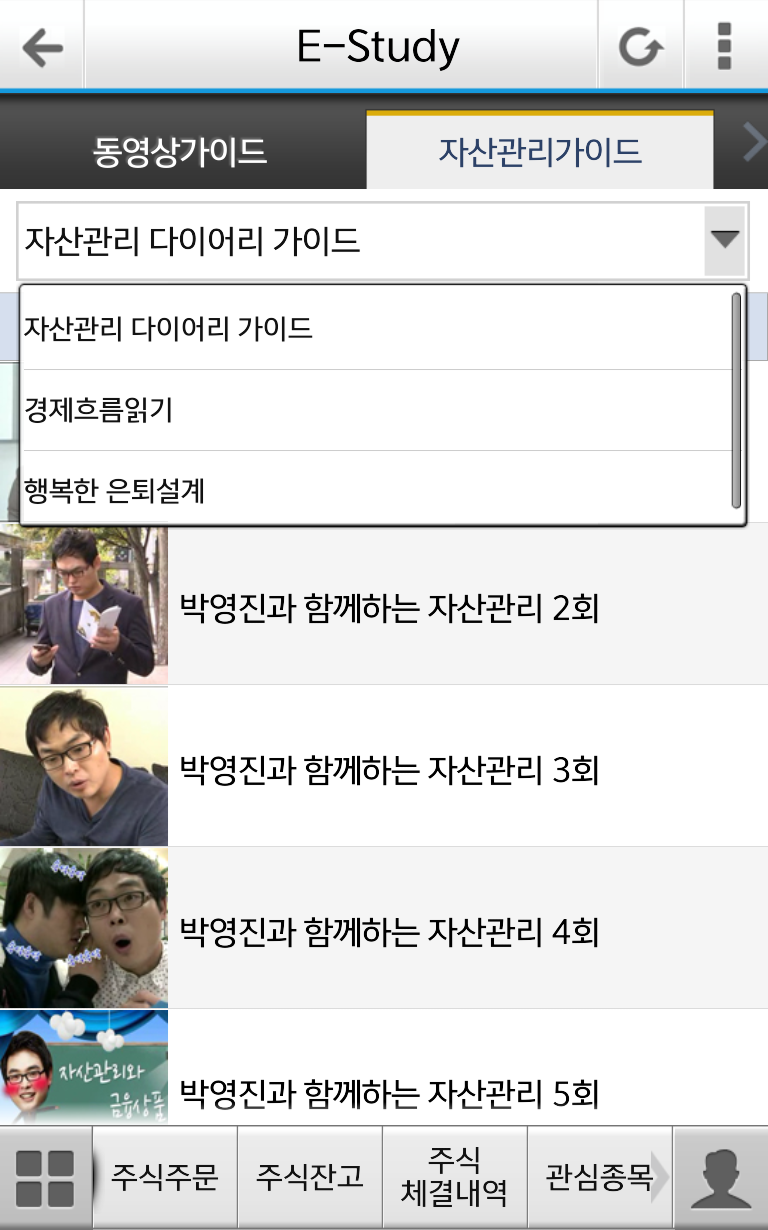Viewport: 768px width, 1230px height.
Task: Switch to the 동영상가이드 tab
Action: 180,152
